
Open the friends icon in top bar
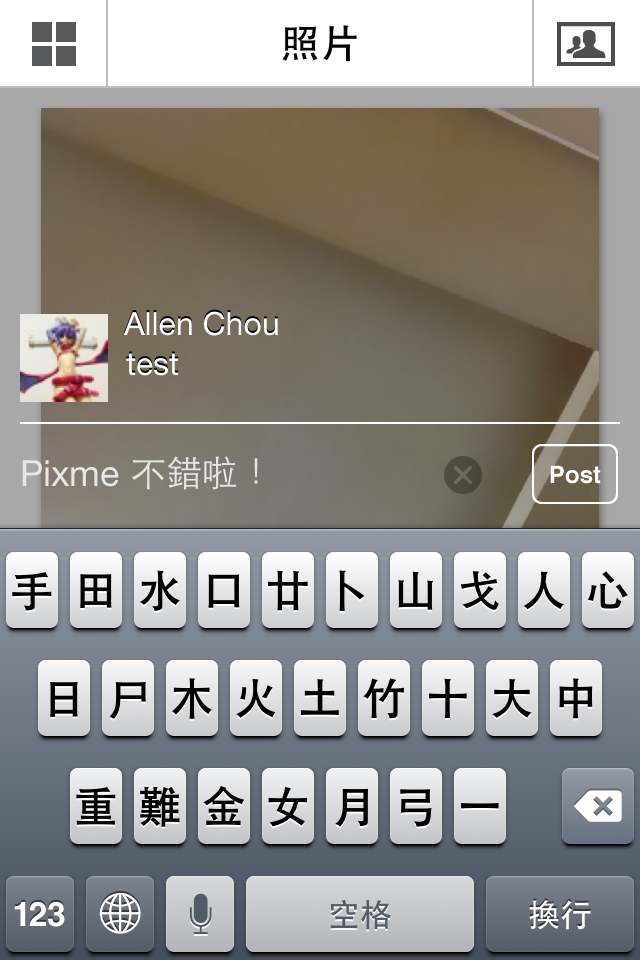(585, 44)
